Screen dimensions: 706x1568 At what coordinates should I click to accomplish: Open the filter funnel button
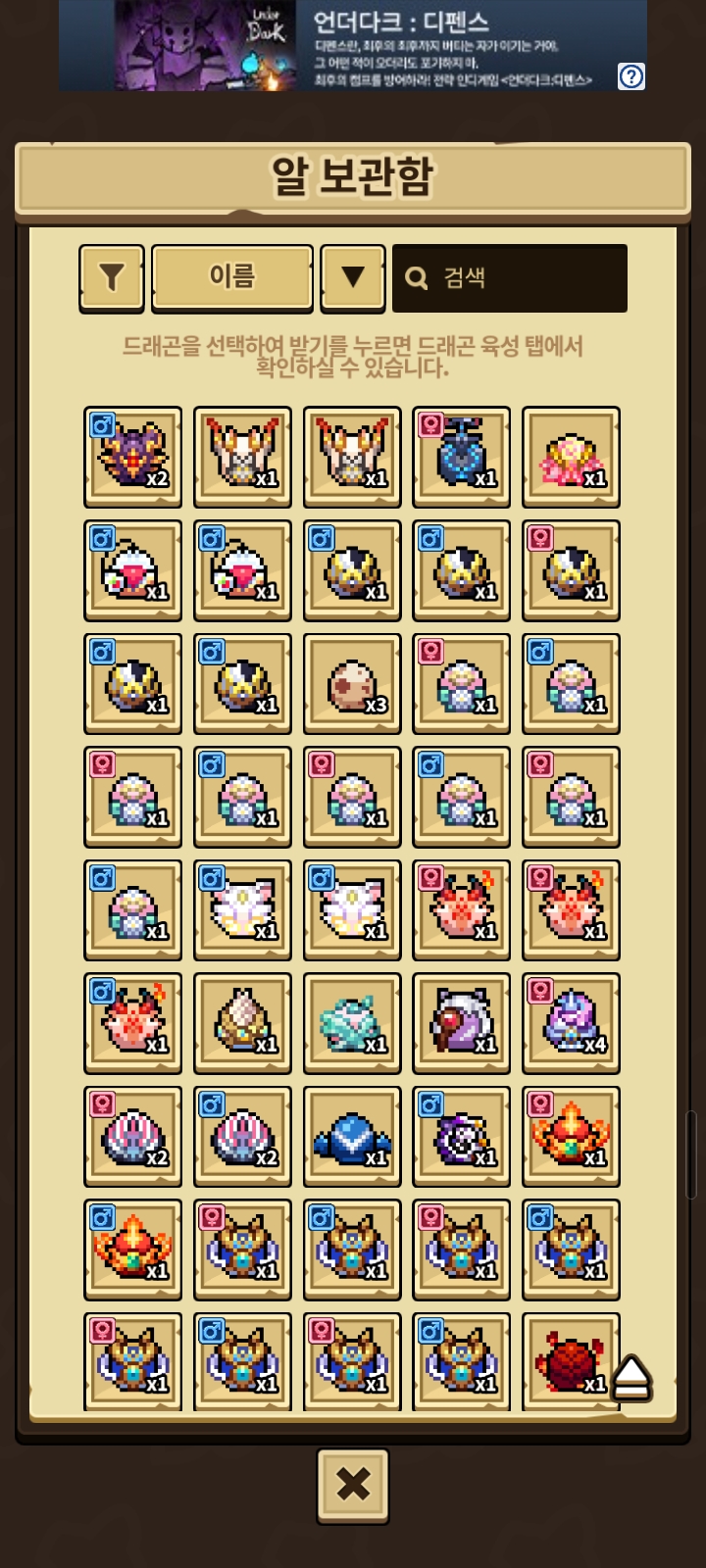(112, 278)
